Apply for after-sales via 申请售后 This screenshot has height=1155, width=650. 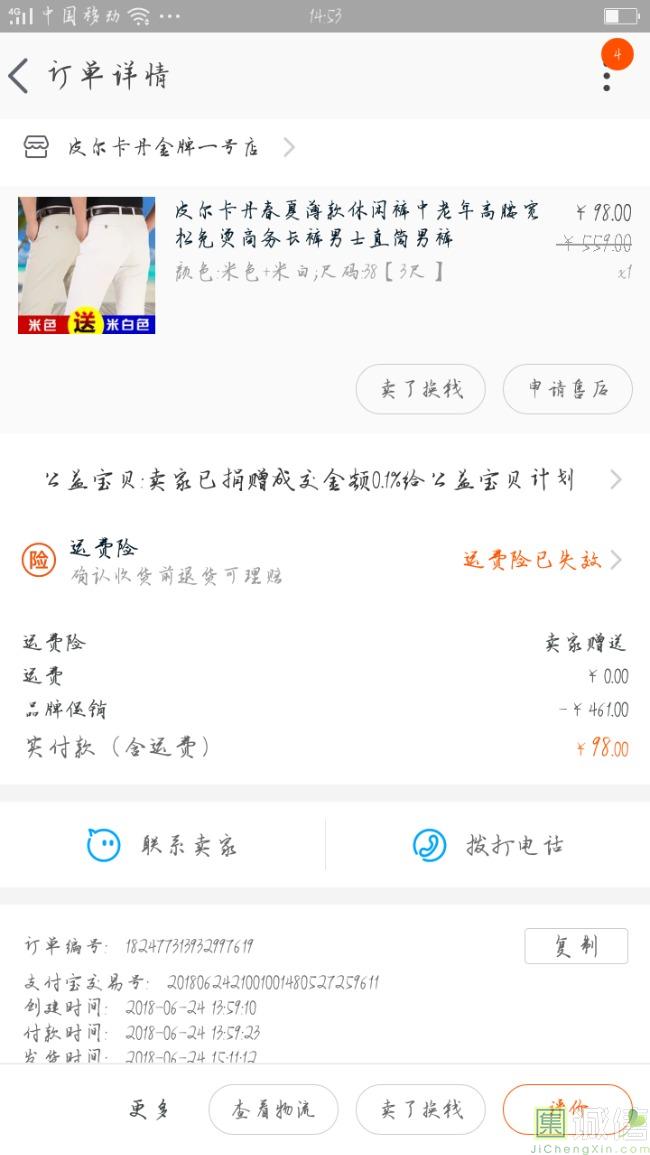(x=567, y=389)
